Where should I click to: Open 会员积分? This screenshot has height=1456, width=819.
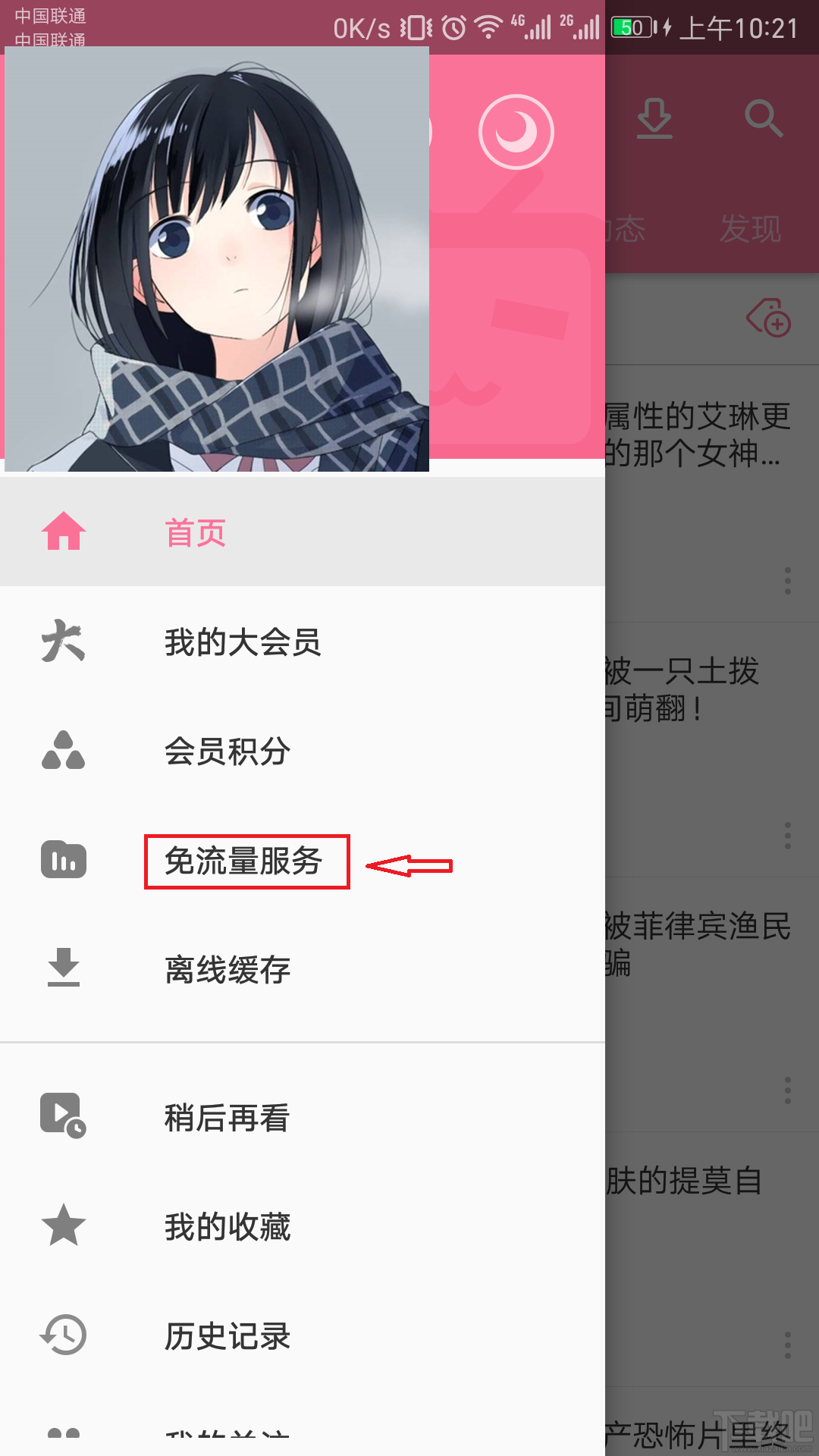(227, 752)
